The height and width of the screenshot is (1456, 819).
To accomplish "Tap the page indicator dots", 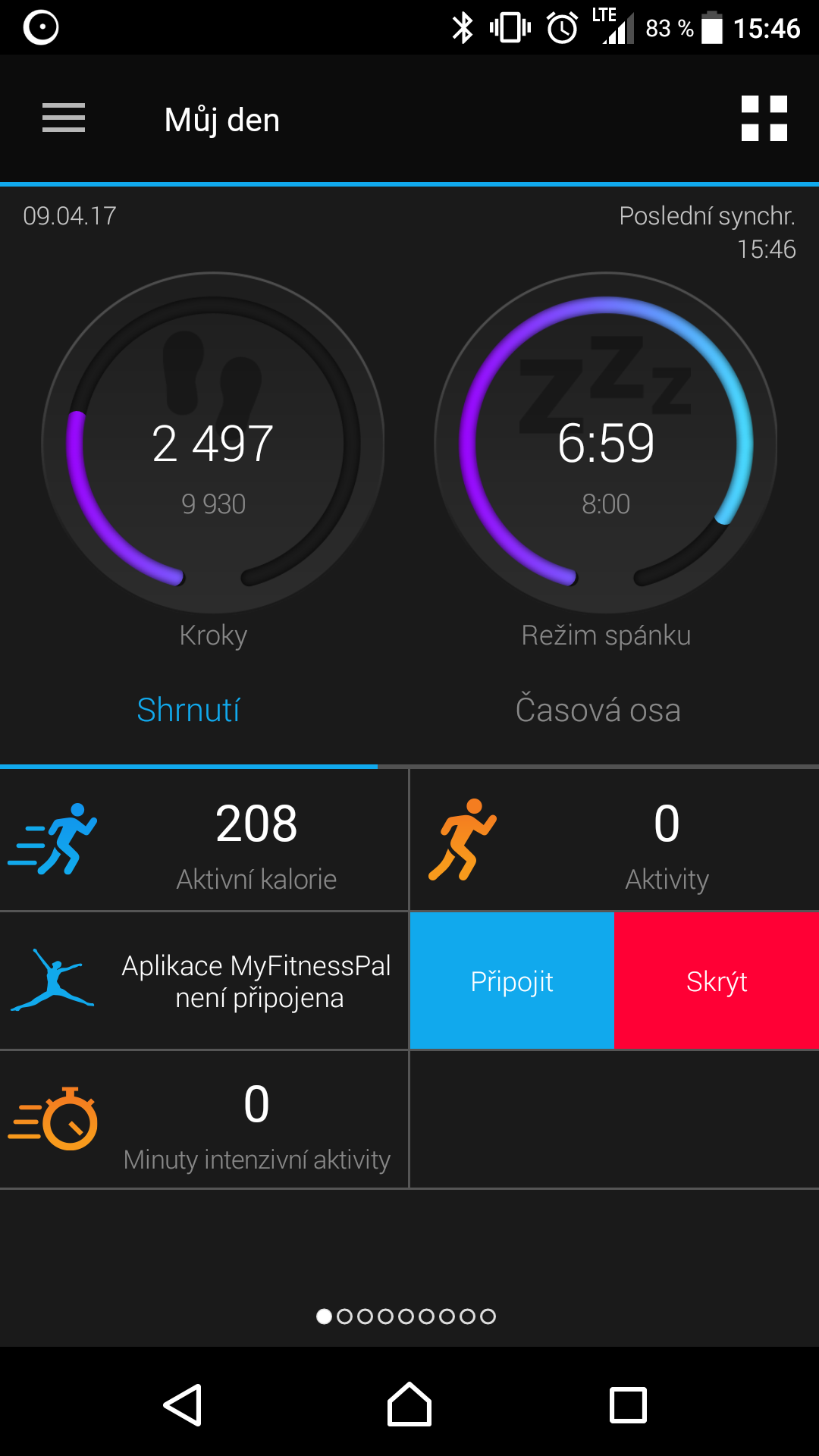I will [x=406, y=1316].
